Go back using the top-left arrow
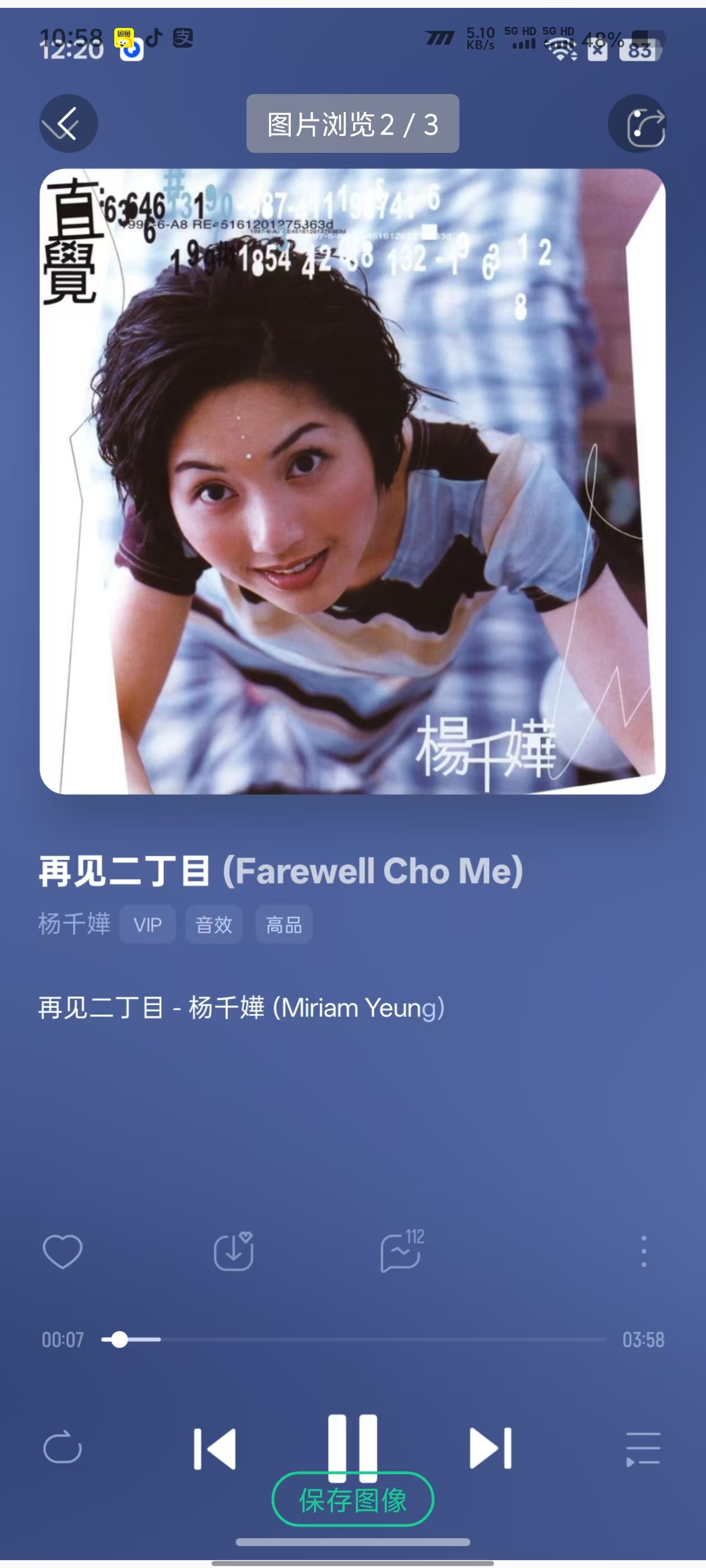This screenshot has width=706, height=1568. click(68, 124)
